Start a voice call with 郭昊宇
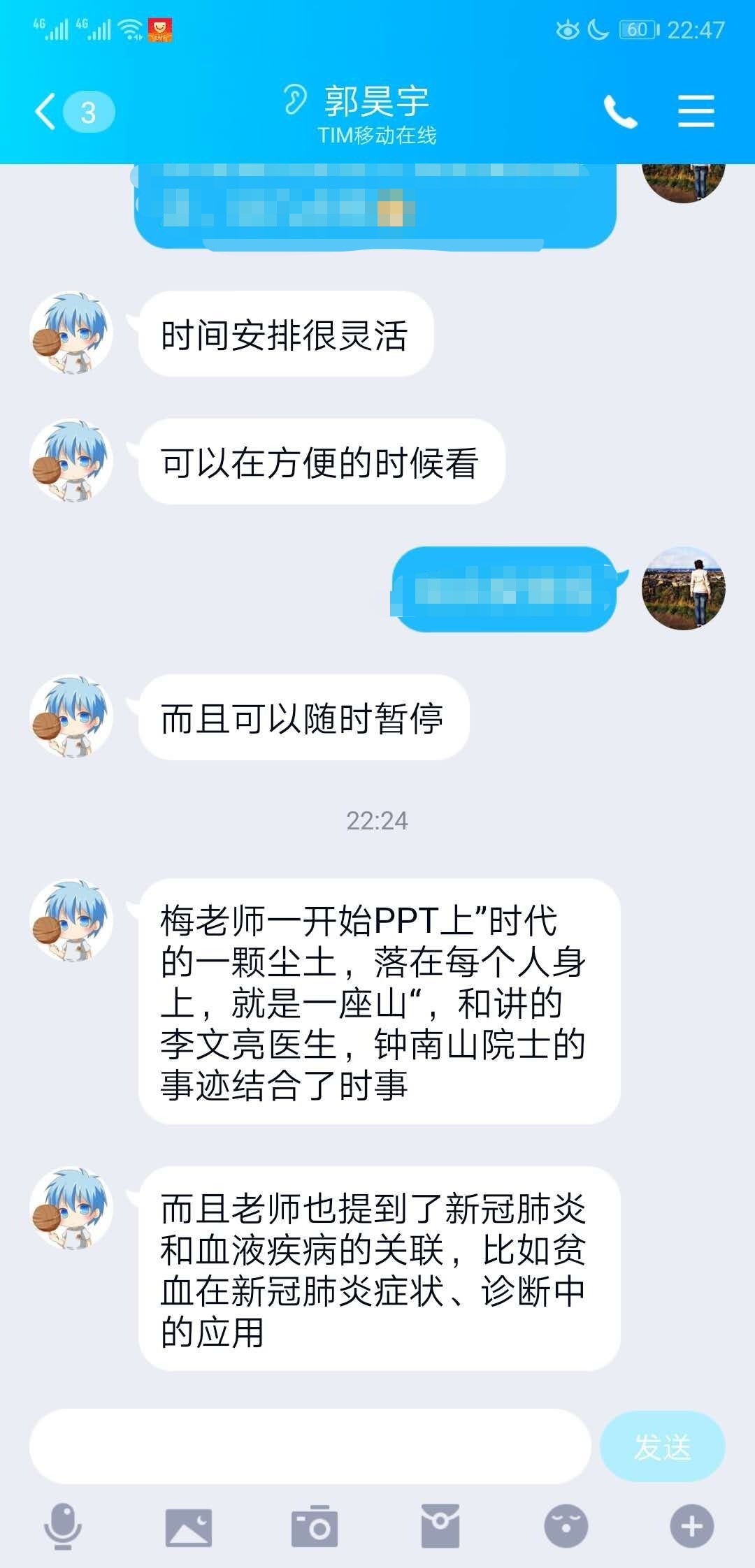The image size is (755, 1568). pyautogui.click(x=620, y=112)
